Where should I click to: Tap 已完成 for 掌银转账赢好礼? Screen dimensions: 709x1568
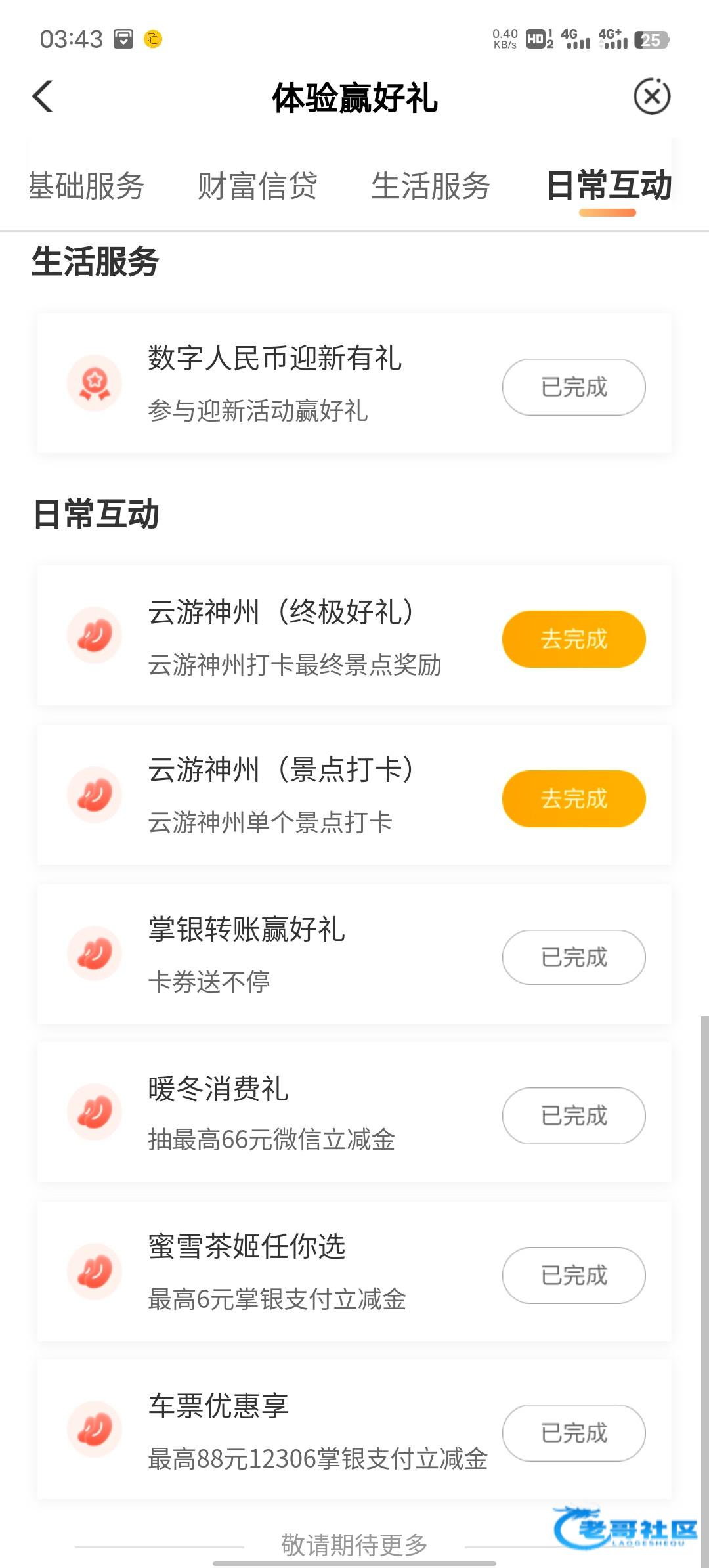click(x=574, y=957)
